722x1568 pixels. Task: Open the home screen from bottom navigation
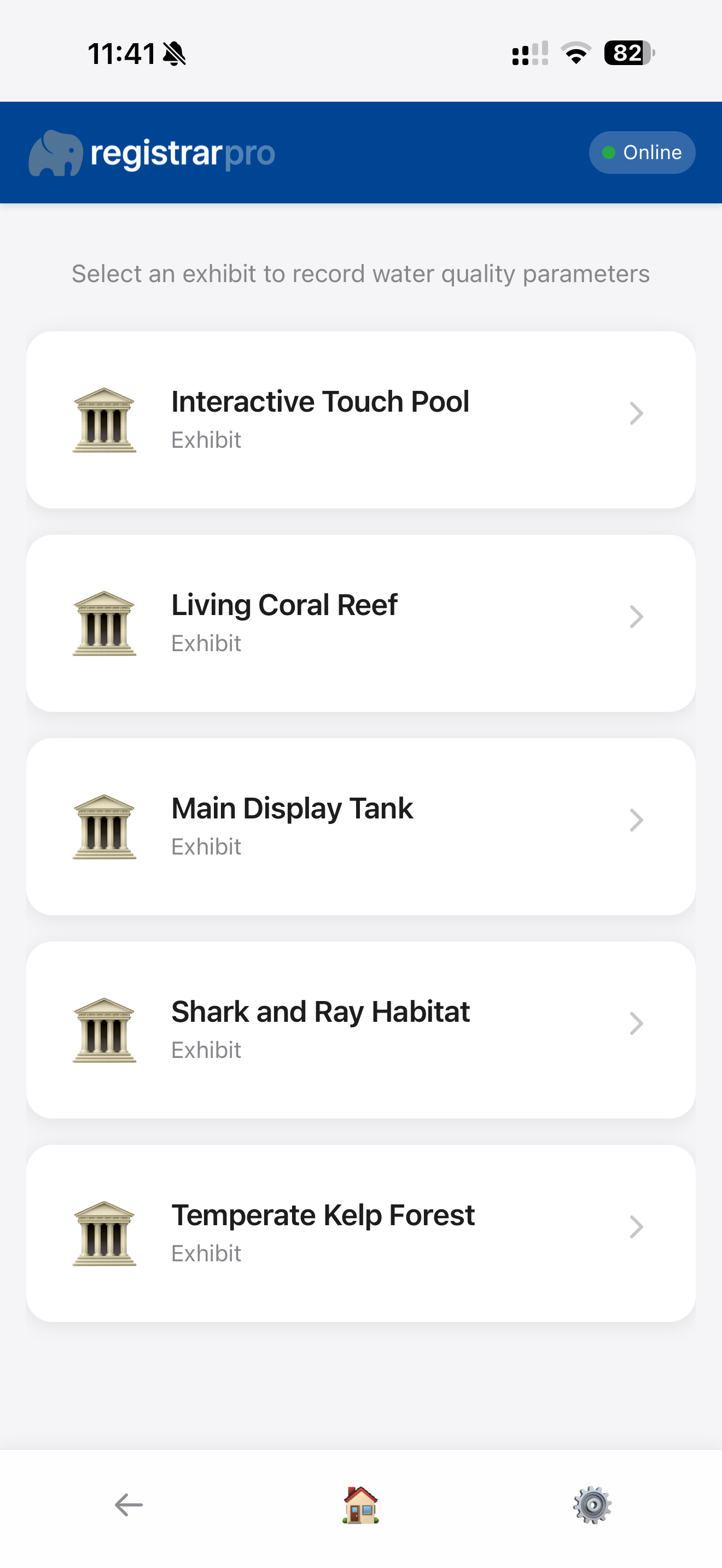pyautogui.click(x=360, y=1504)
